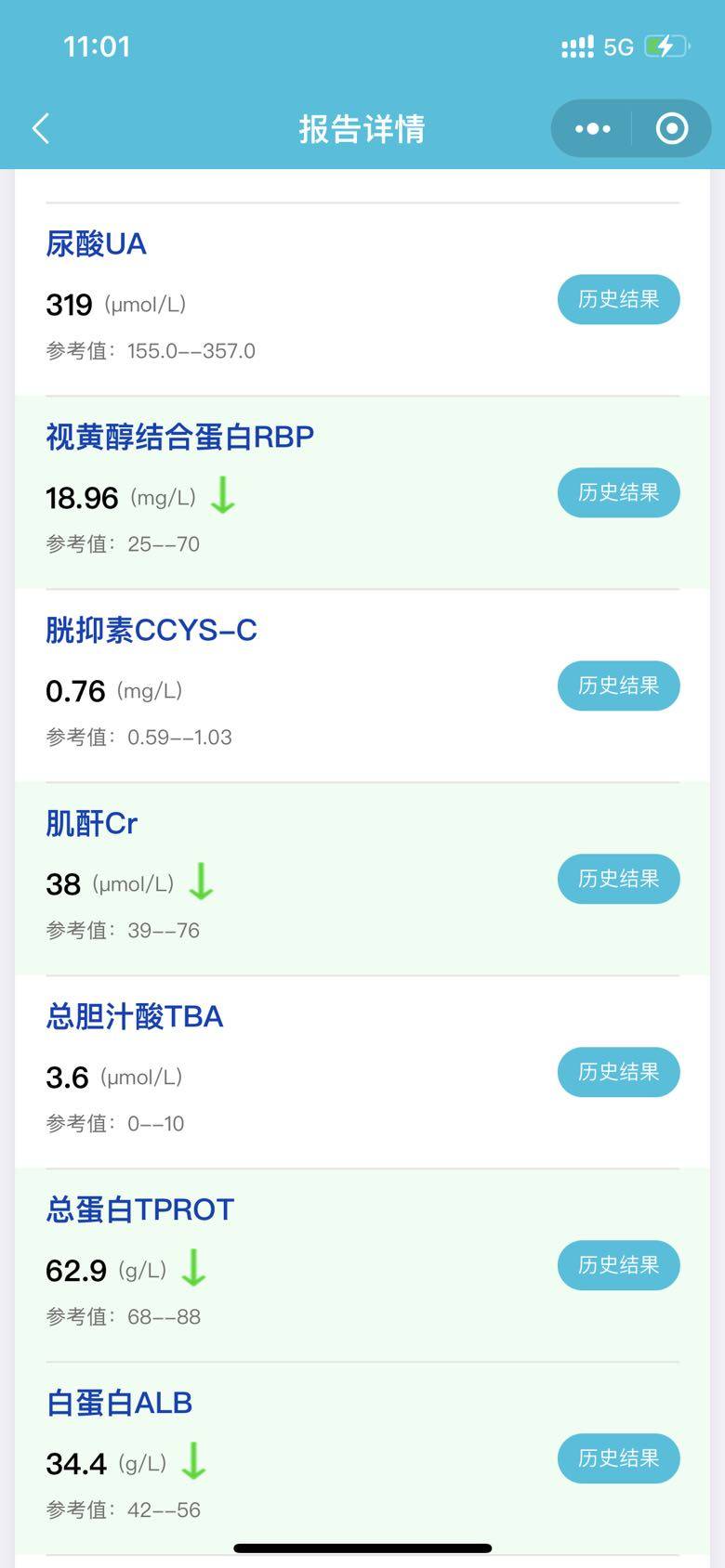Viewport: 725px width, 1568px height.
Task: Tap 历史结果 beside 总胆汁酸TBA
Action: tap(618, 1072)
